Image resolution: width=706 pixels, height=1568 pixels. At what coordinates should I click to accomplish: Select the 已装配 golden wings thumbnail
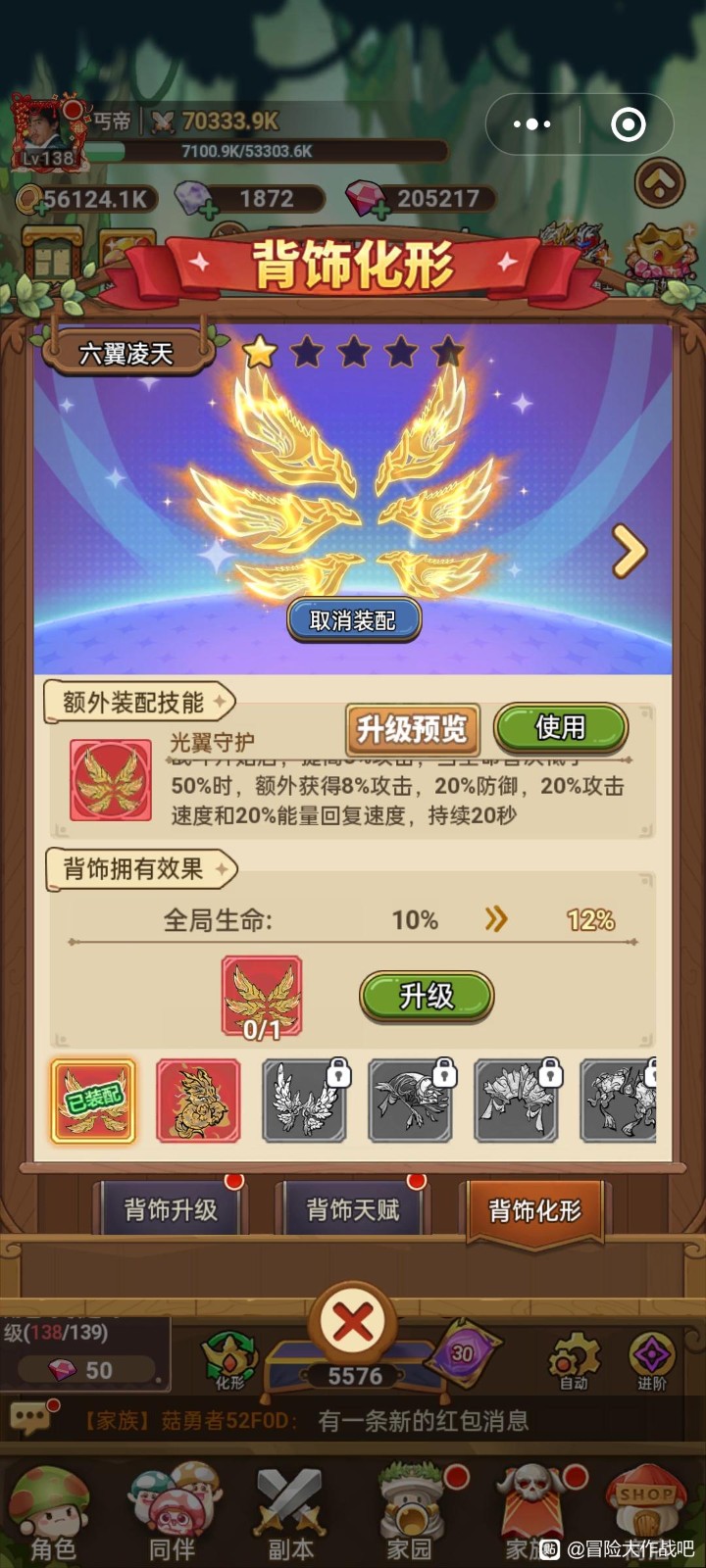93,1101
